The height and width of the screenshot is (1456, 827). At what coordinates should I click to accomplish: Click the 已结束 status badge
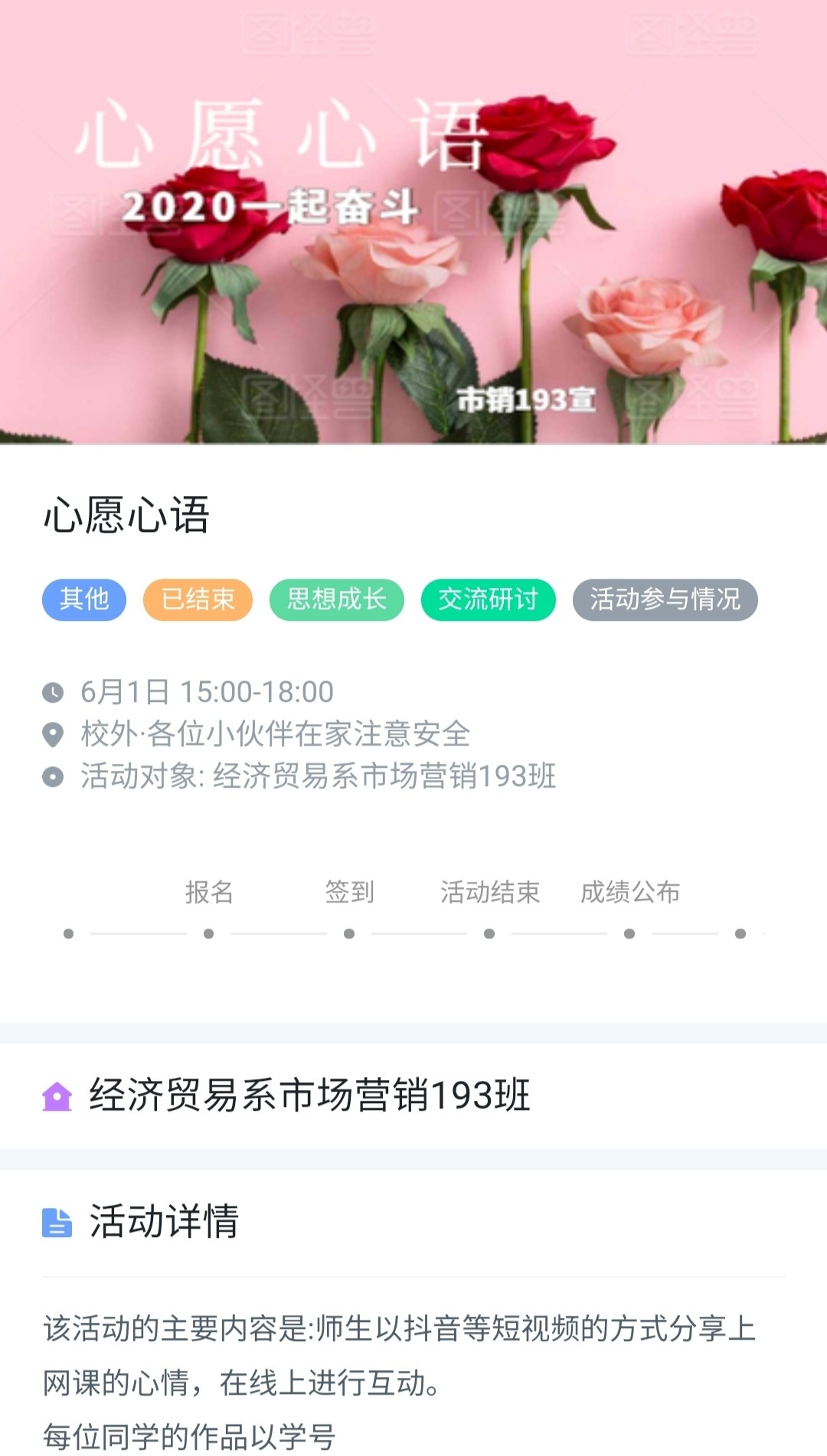tap(197, 600)
